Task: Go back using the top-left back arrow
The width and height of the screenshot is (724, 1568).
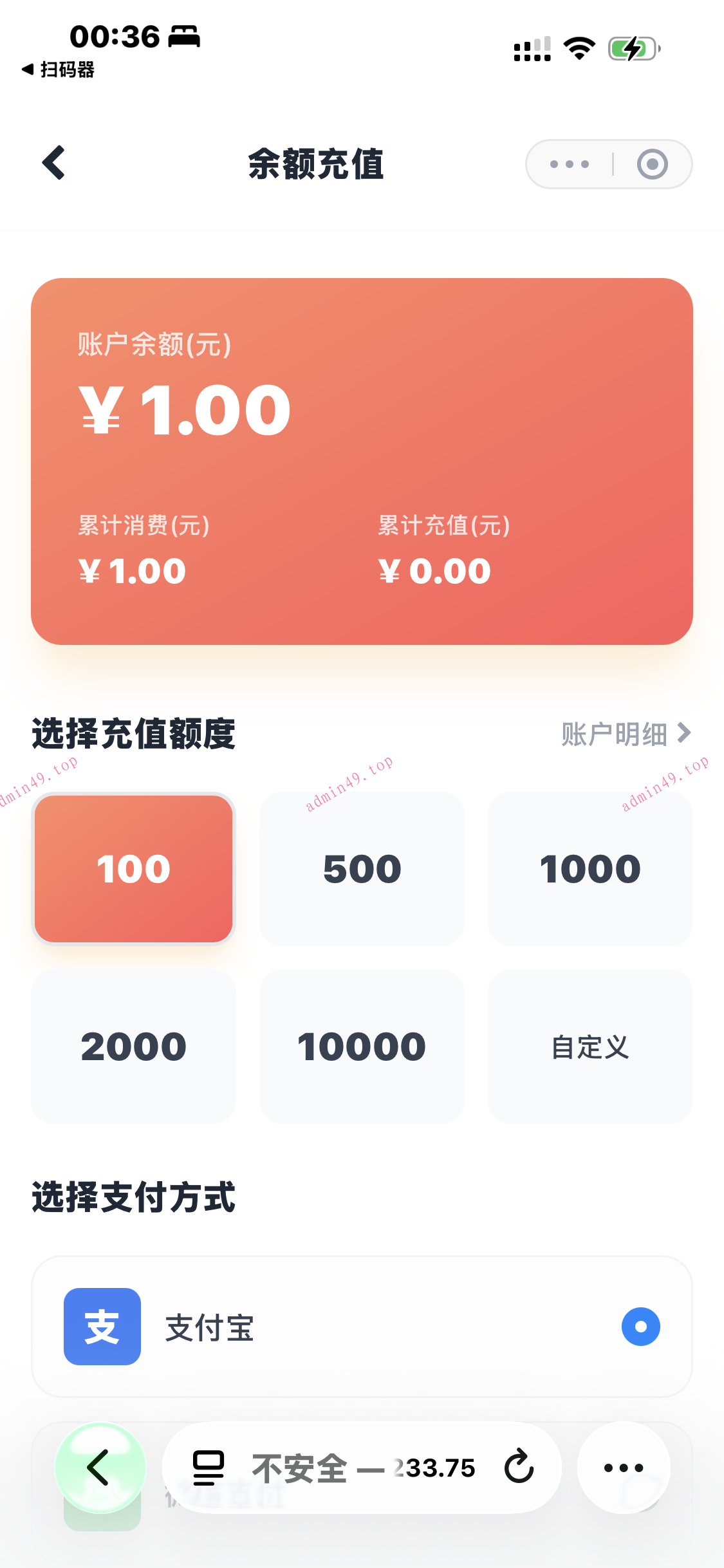Action: tap(54, 163)
